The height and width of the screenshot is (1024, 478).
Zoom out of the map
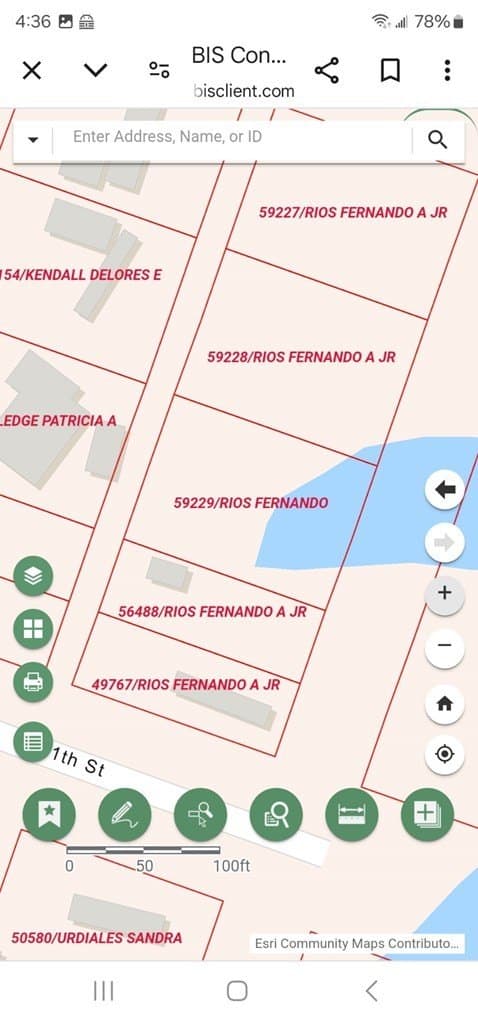[445, 646]
